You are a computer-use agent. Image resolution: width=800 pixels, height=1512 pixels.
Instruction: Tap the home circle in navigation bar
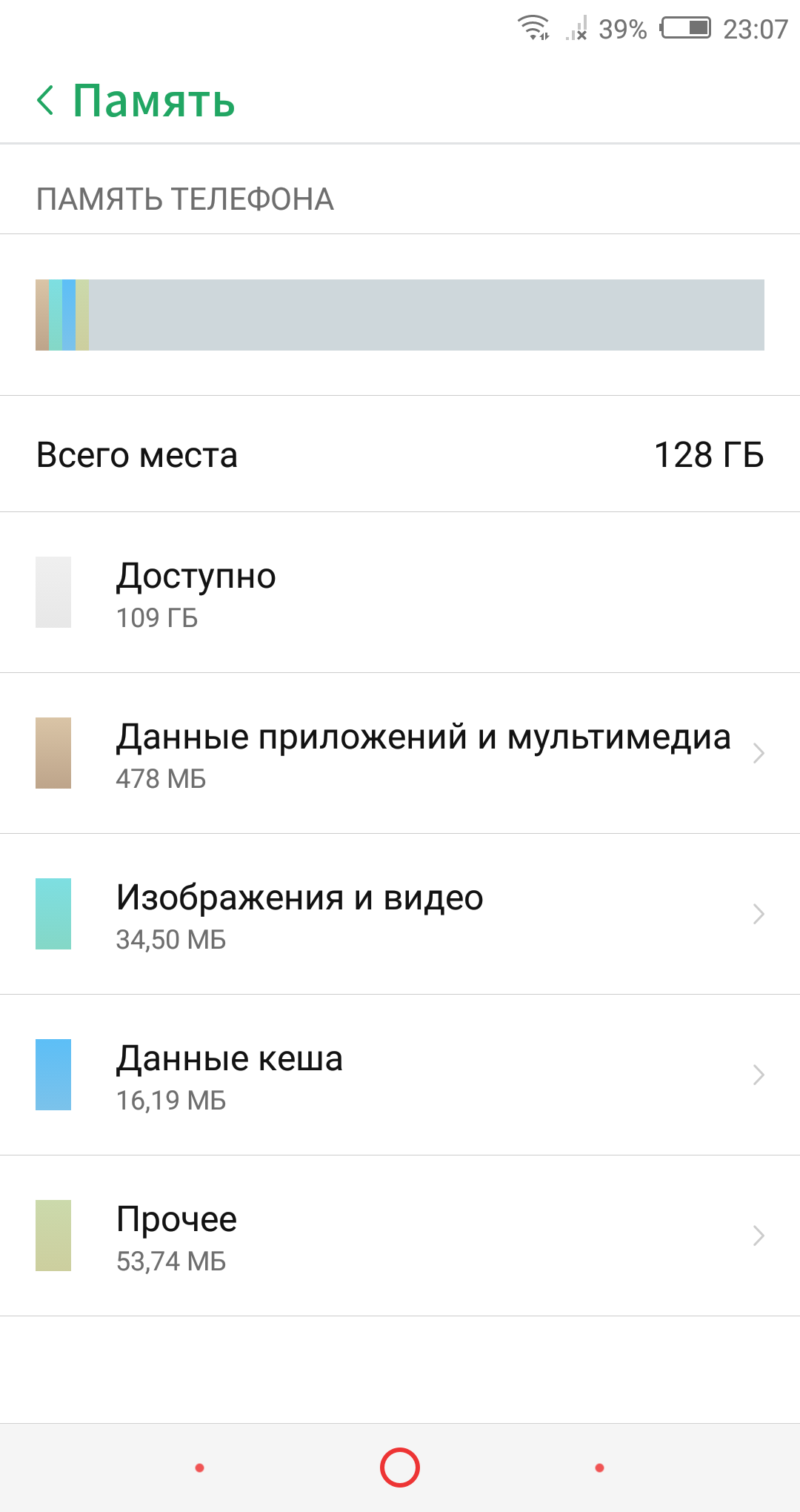point(400,1468)
